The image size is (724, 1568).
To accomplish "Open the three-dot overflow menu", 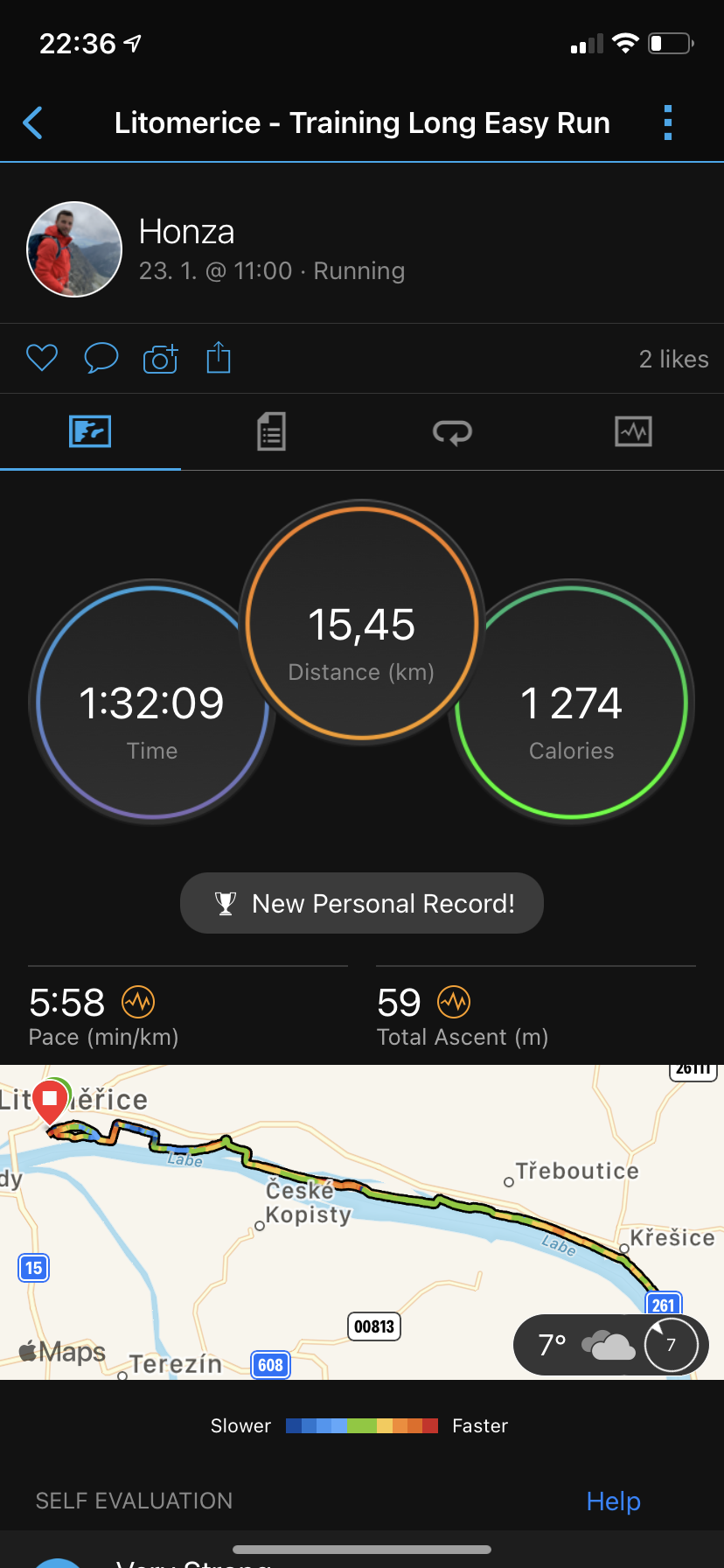I will click(668, 123).
